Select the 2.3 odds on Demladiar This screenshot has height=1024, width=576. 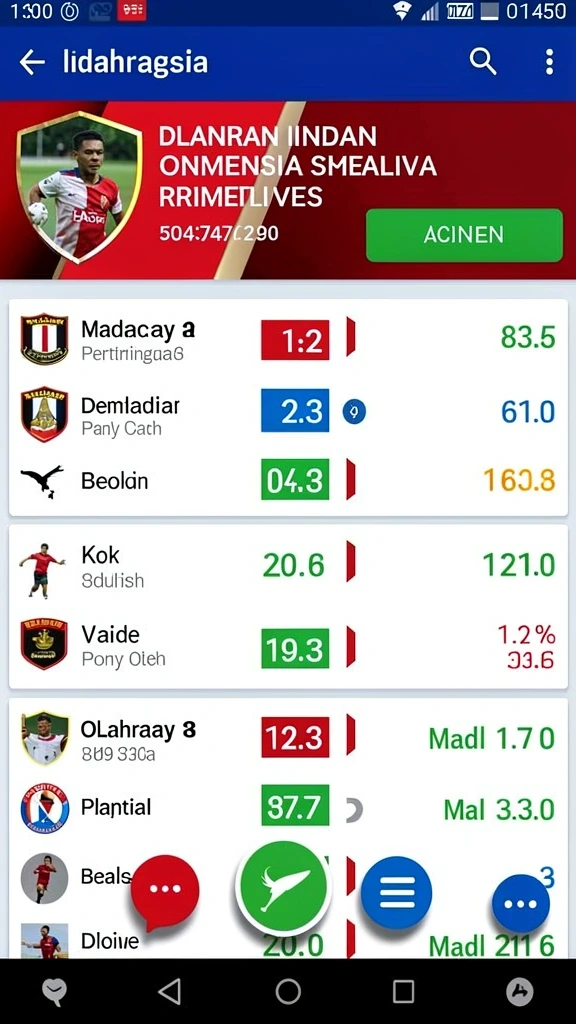point(295,411)
